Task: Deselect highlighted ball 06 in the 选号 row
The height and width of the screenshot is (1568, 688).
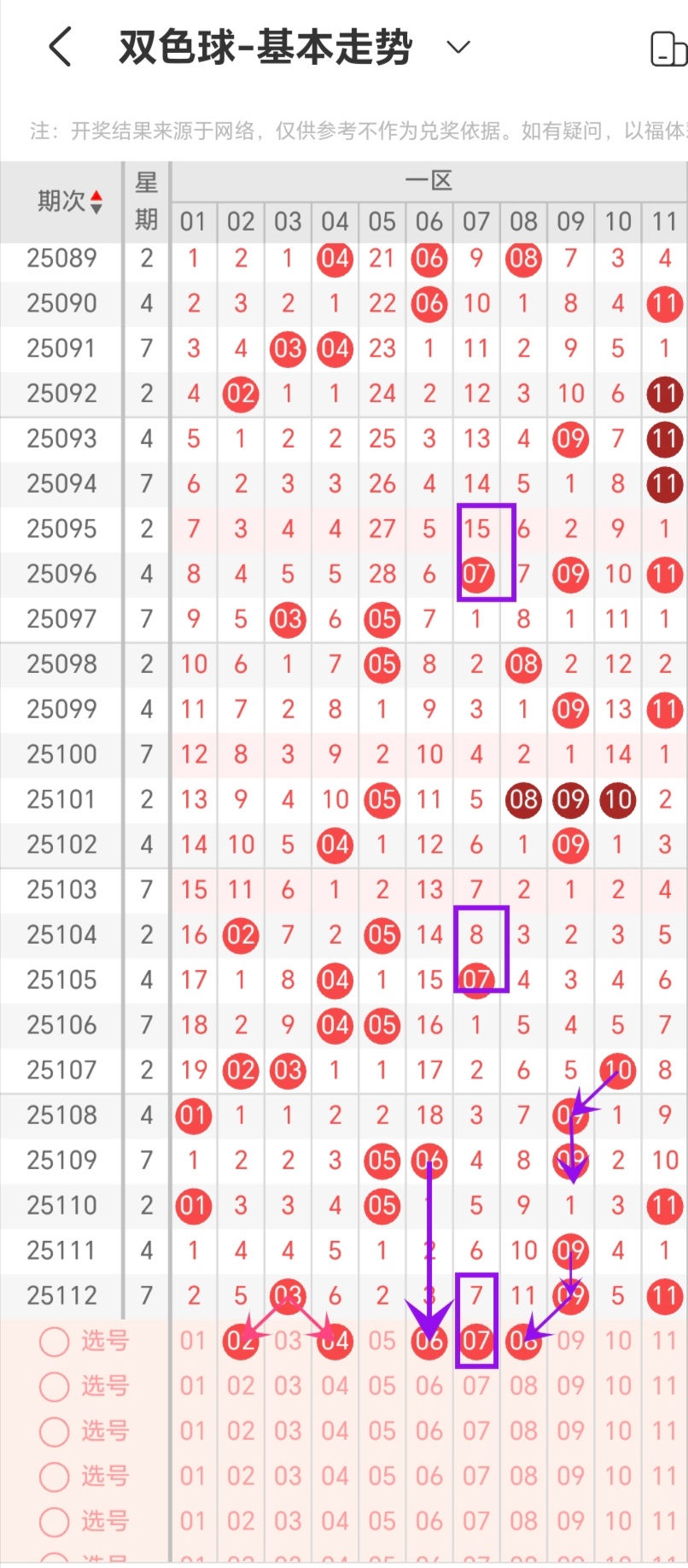Action: tap(429, 1341)
